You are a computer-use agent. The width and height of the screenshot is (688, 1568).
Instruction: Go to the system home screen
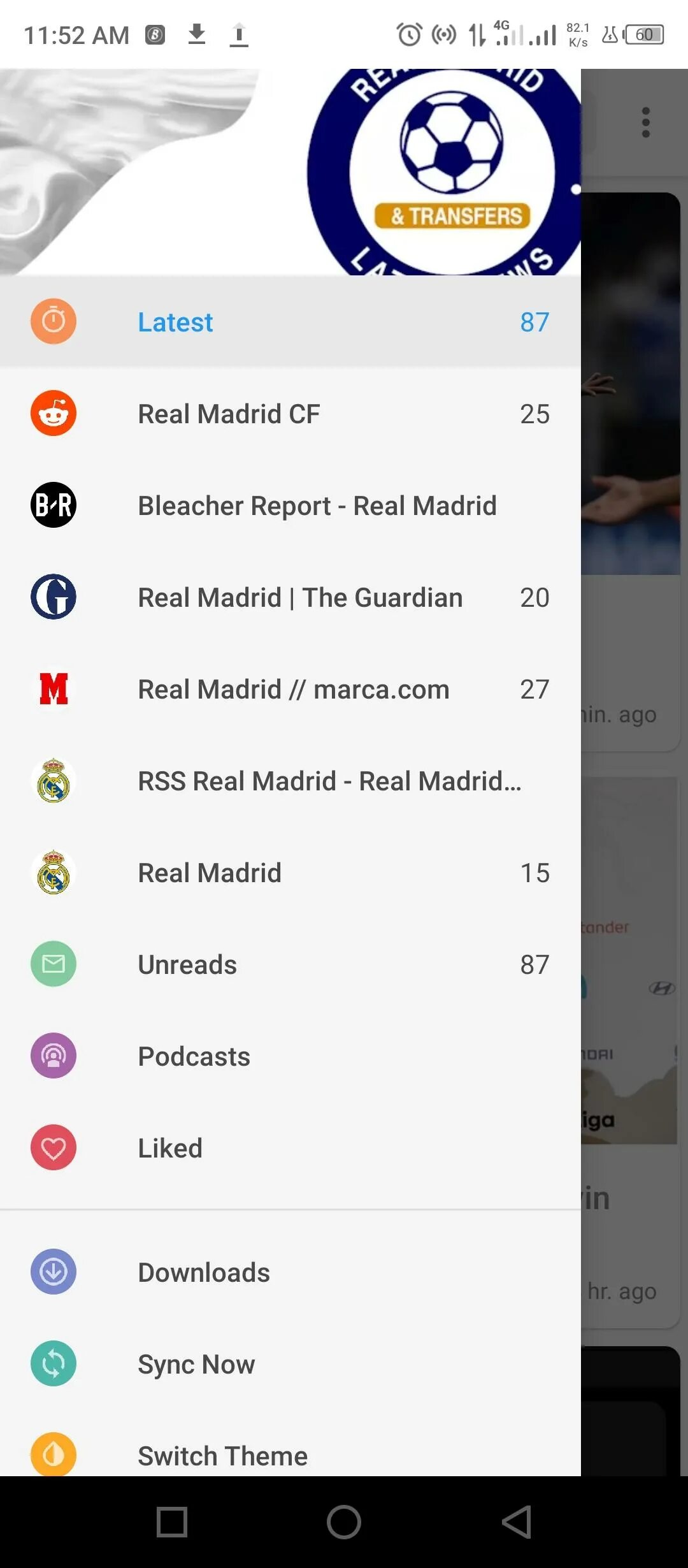click(x=344, y=1522)
